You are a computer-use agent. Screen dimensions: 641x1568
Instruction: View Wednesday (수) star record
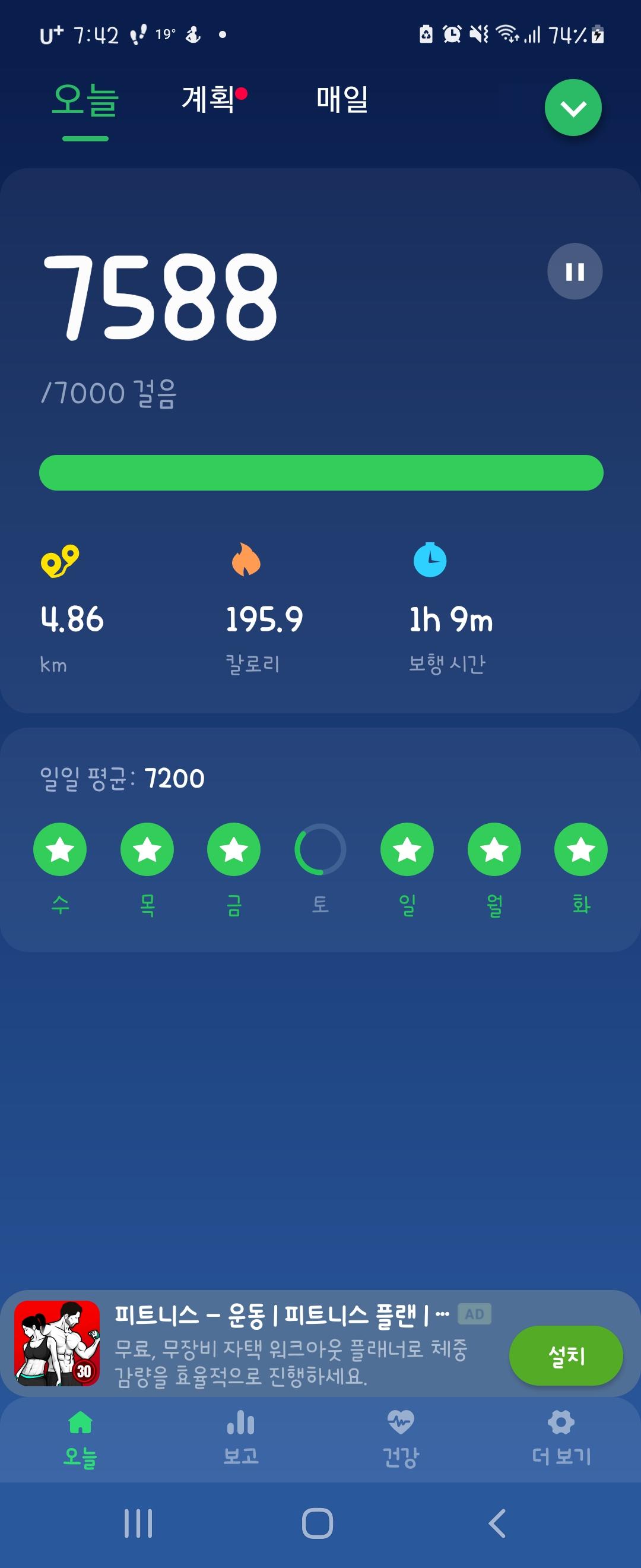click(59, 849)
